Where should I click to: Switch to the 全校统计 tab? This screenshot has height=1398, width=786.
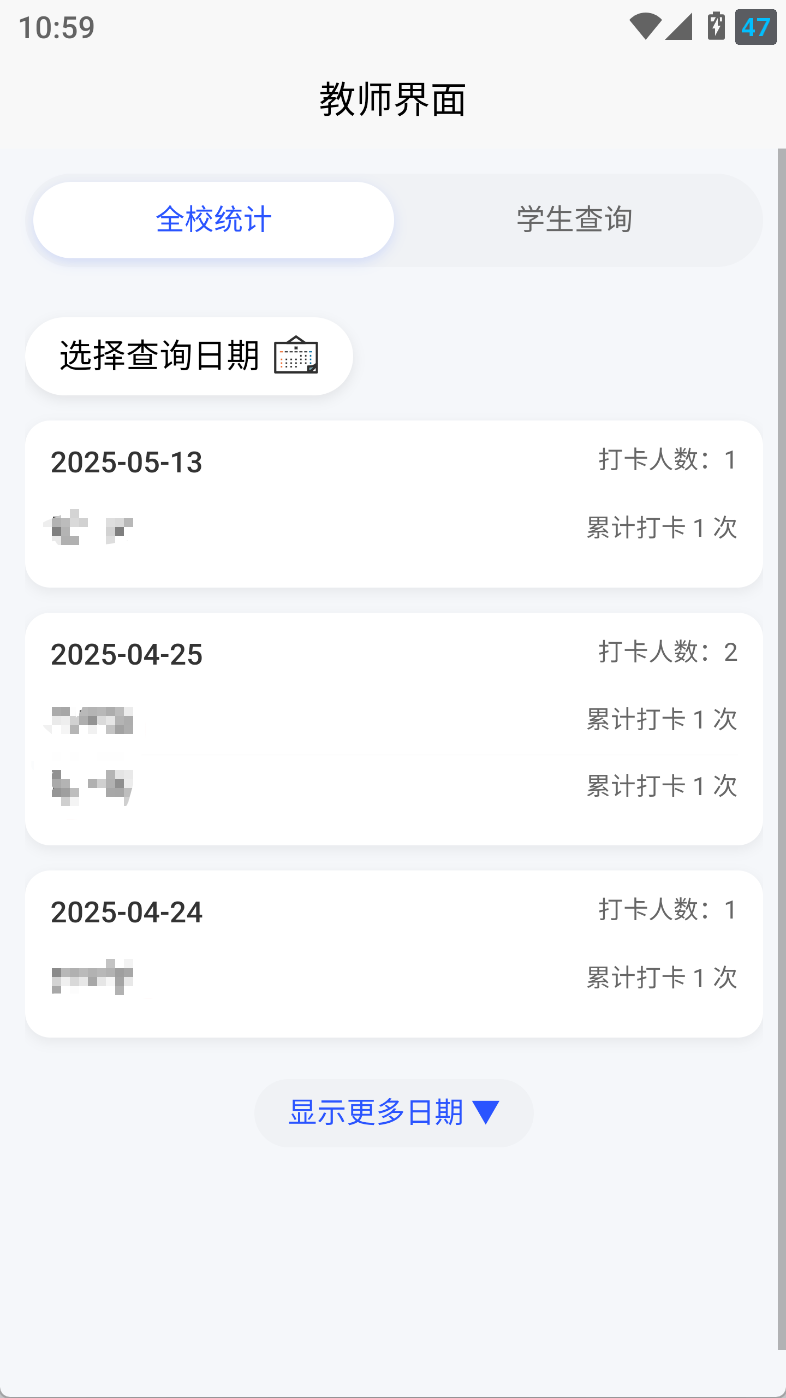click(213, 220)
